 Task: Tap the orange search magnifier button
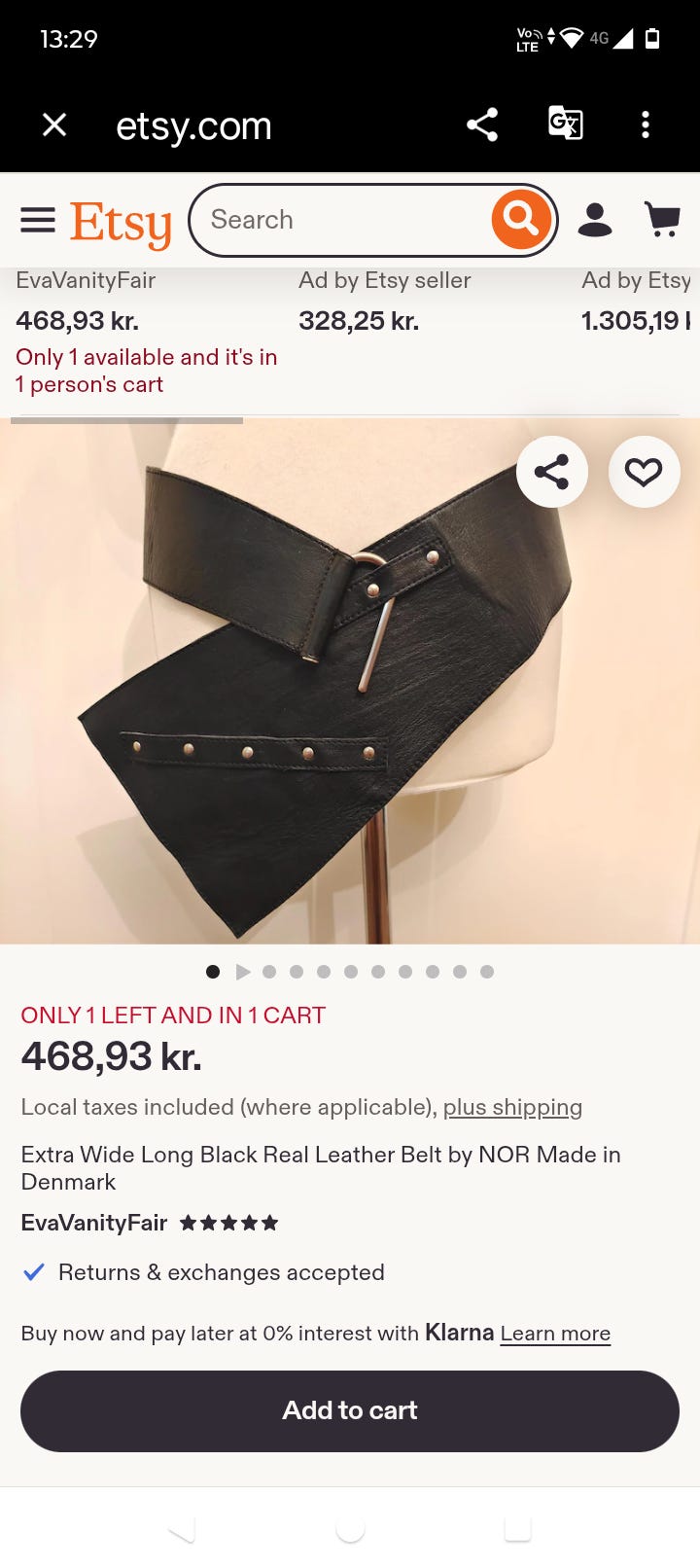coord(521,220)
